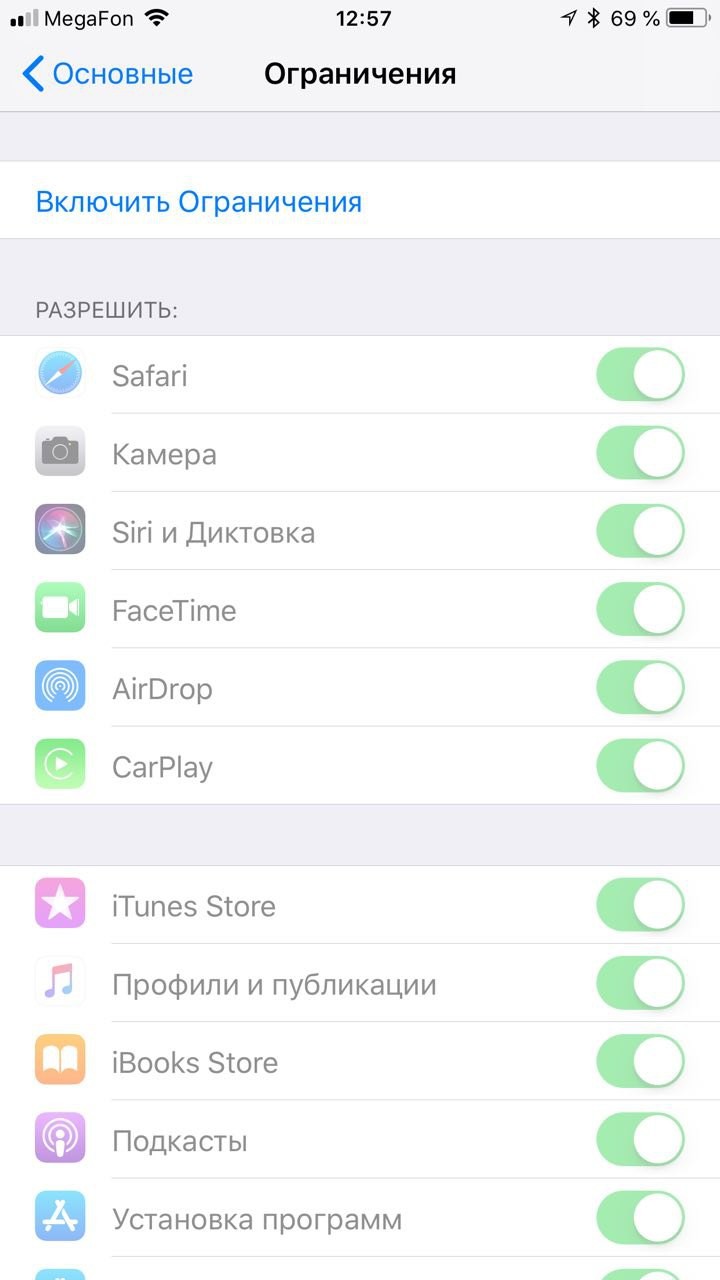
Task: Select the AirDrop icon
Action: point(59,687)
